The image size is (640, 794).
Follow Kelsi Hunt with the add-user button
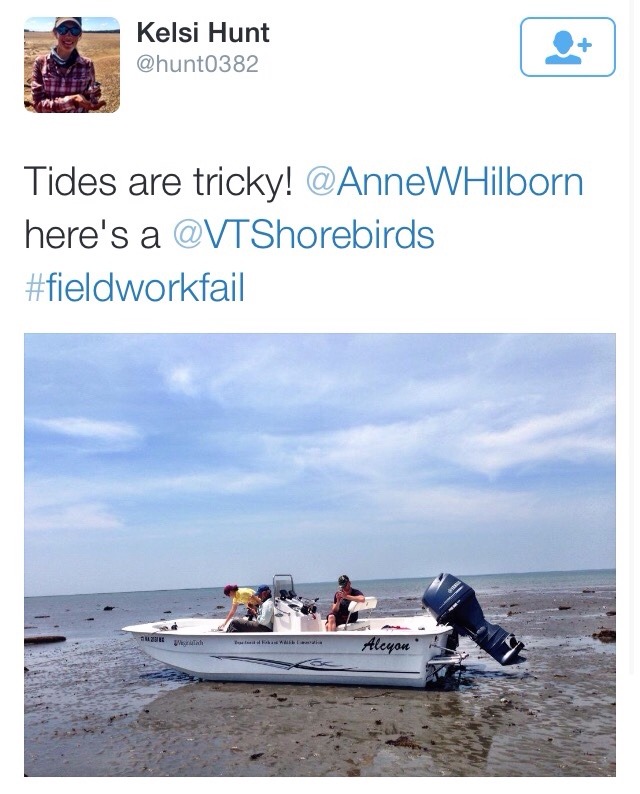click(x=567, y=47)
